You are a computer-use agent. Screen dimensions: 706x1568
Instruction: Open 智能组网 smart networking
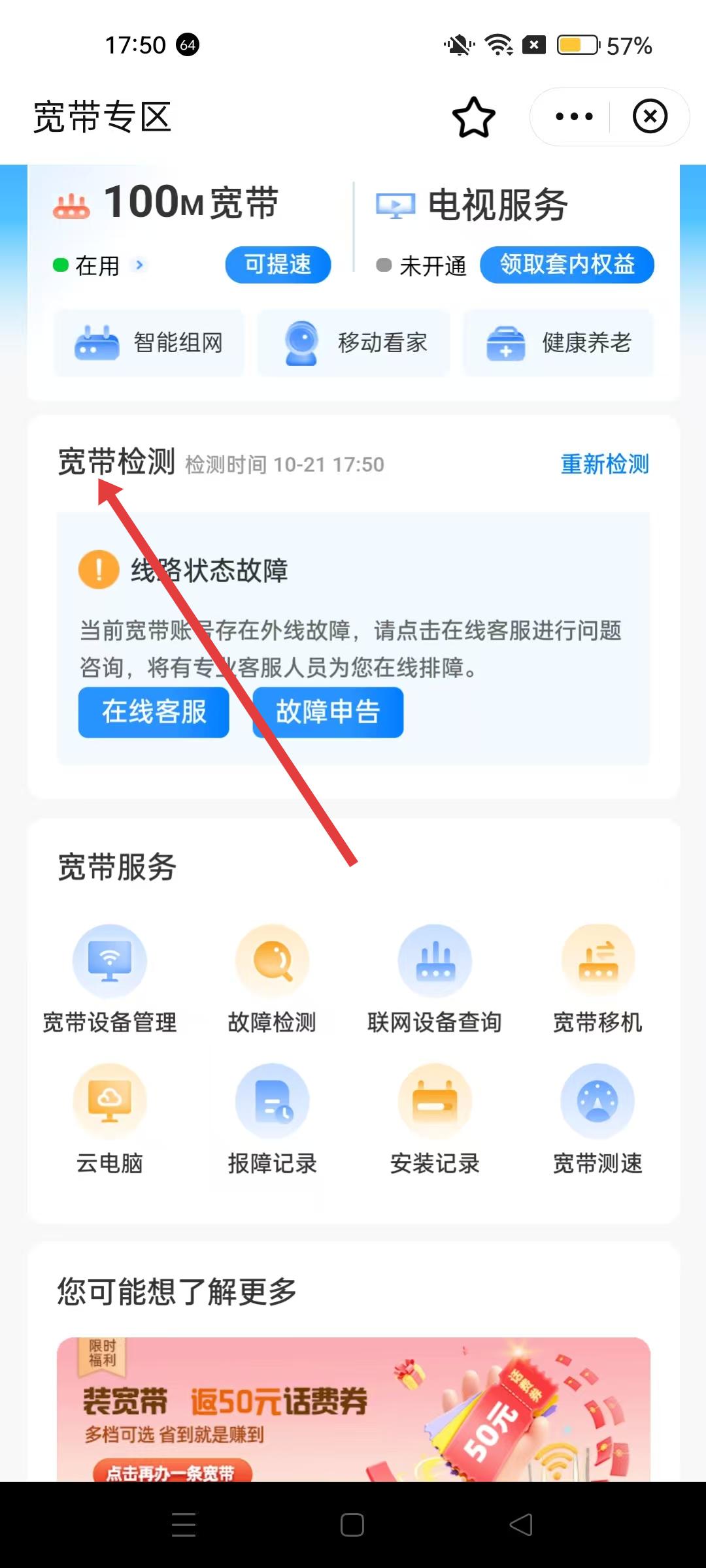tap(150, 342)
